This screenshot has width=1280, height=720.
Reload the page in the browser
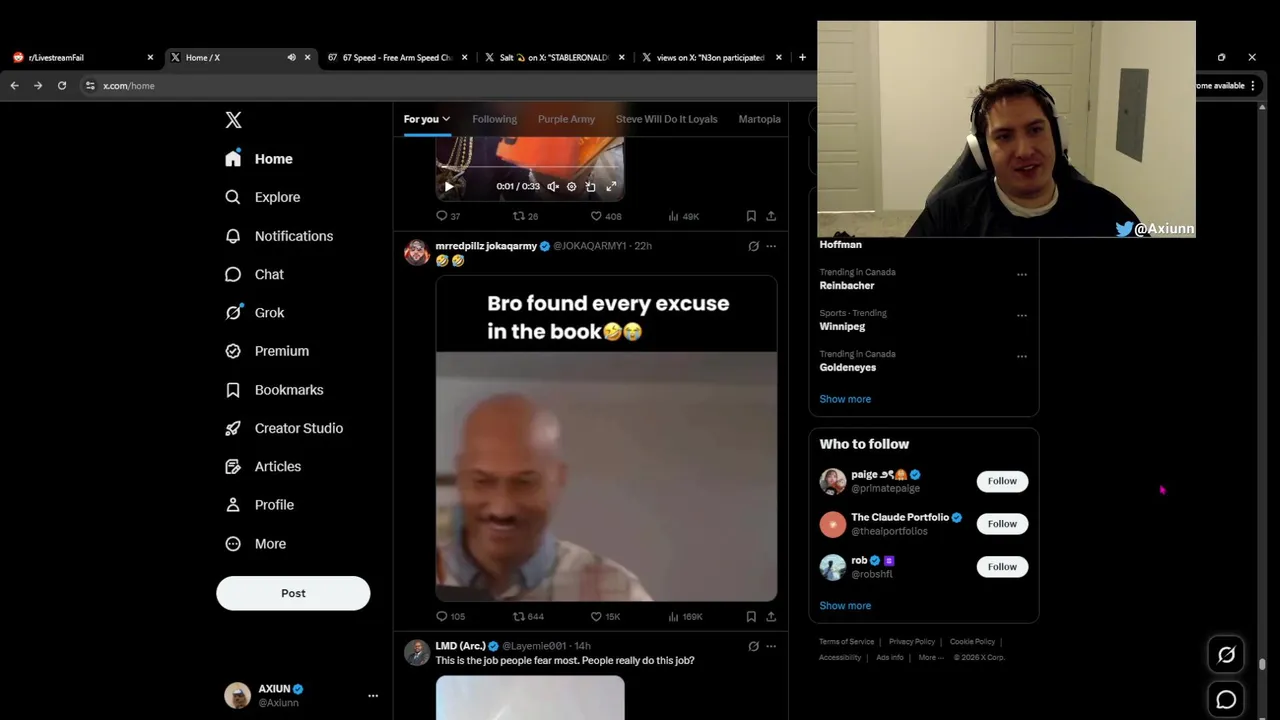click(x=62, y=86)
